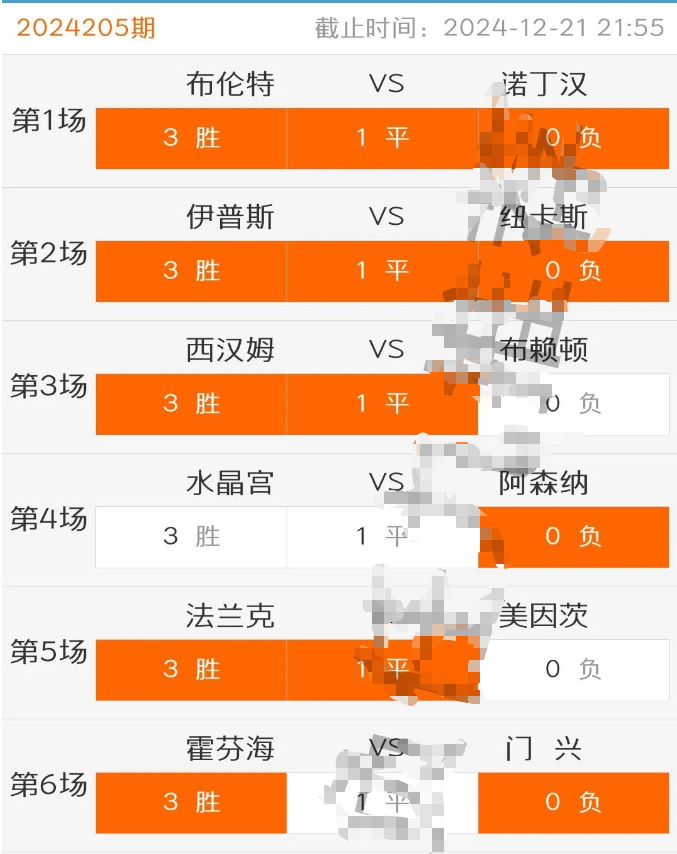Choose 0 负 for 西汉姆 vs 布赖顿
677x854 pixels.
pos(573,404)
